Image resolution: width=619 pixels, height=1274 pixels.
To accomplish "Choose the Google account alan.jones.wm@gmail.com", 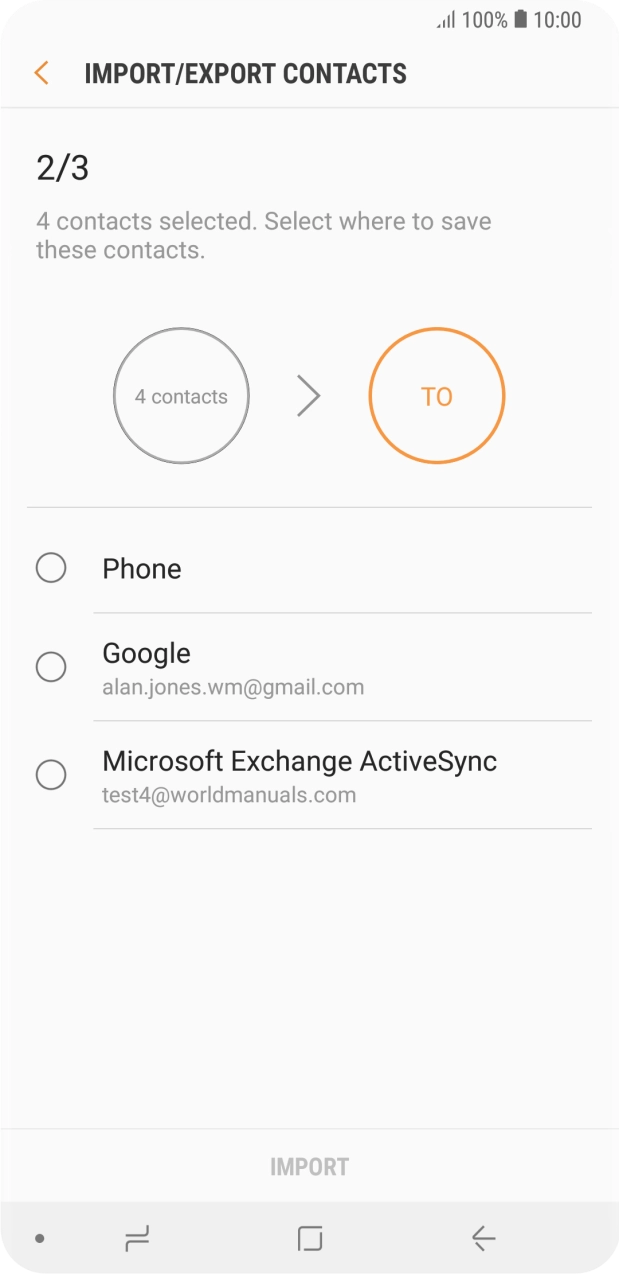I will 51,667.
